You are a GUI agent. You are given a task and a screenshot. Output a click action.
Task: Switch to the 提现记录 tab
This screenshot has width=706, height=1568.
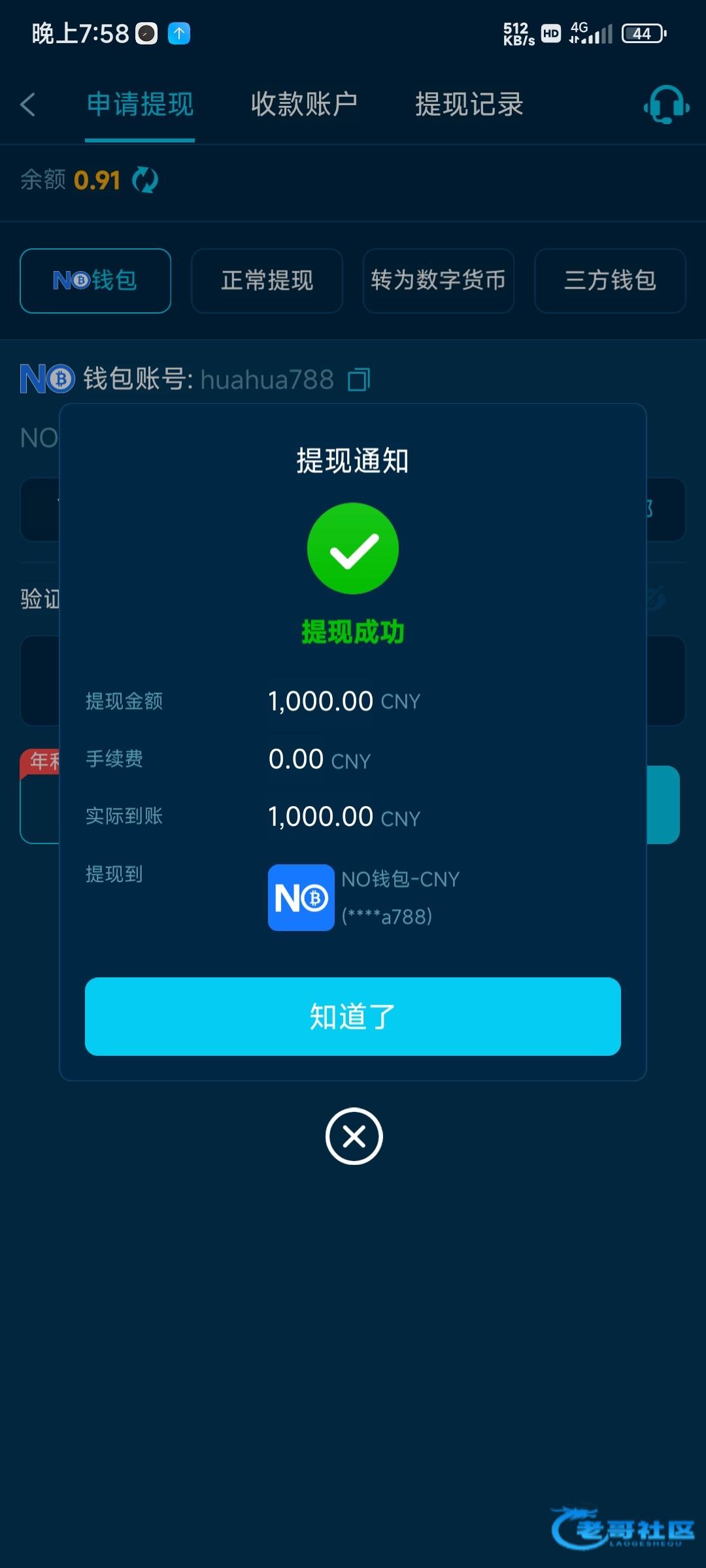click(x=469, y=105)
